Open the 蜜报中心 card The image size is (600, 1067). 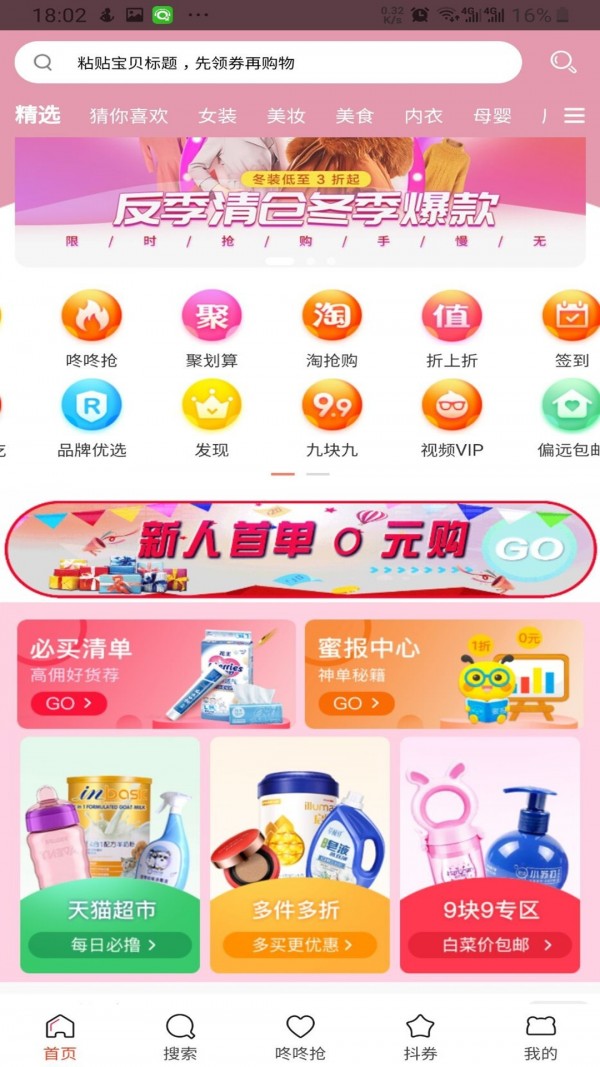(443, 675)
